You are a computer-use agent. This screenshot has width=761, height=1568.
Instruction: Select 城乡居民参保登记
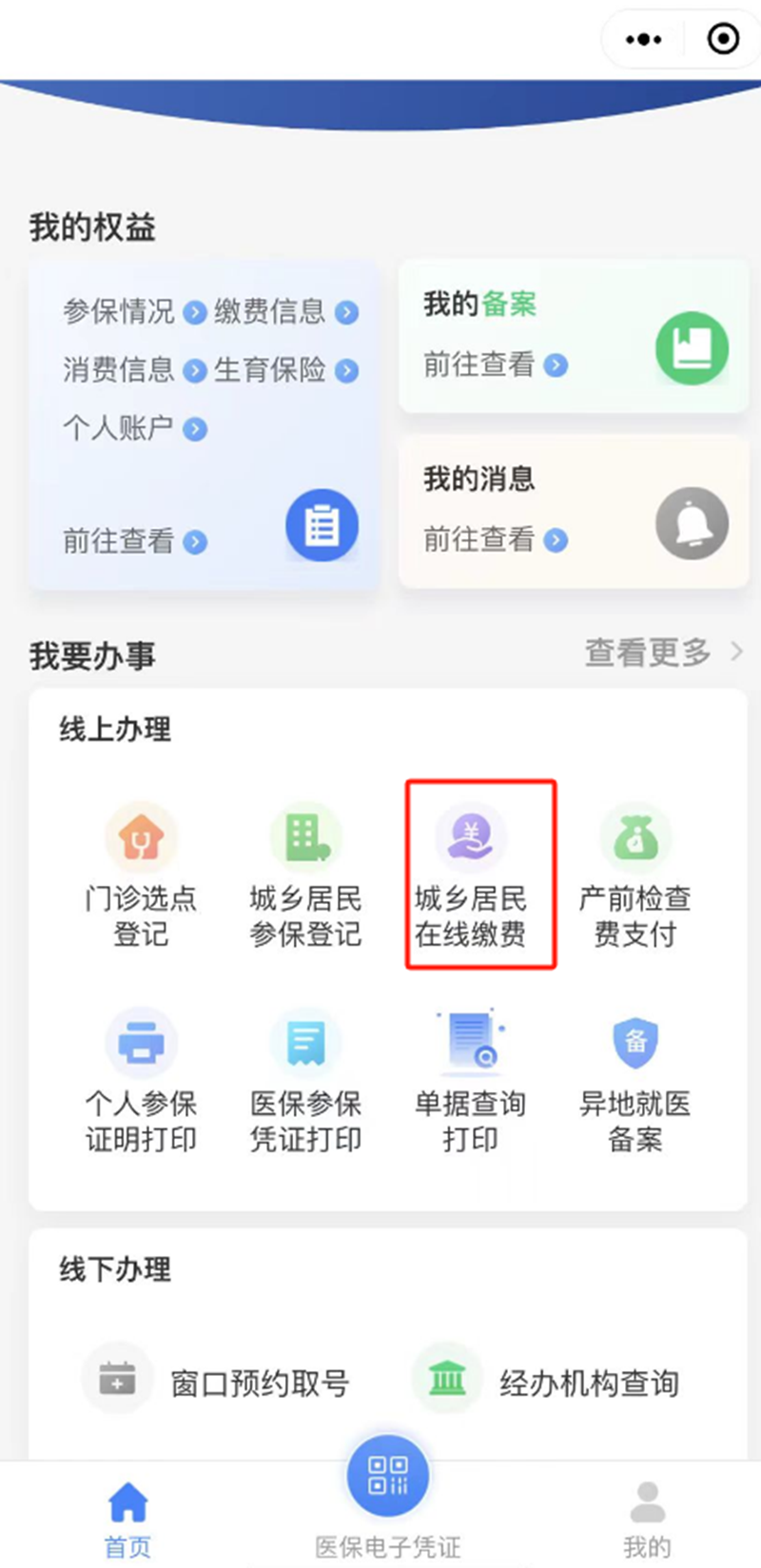(305, 875)
